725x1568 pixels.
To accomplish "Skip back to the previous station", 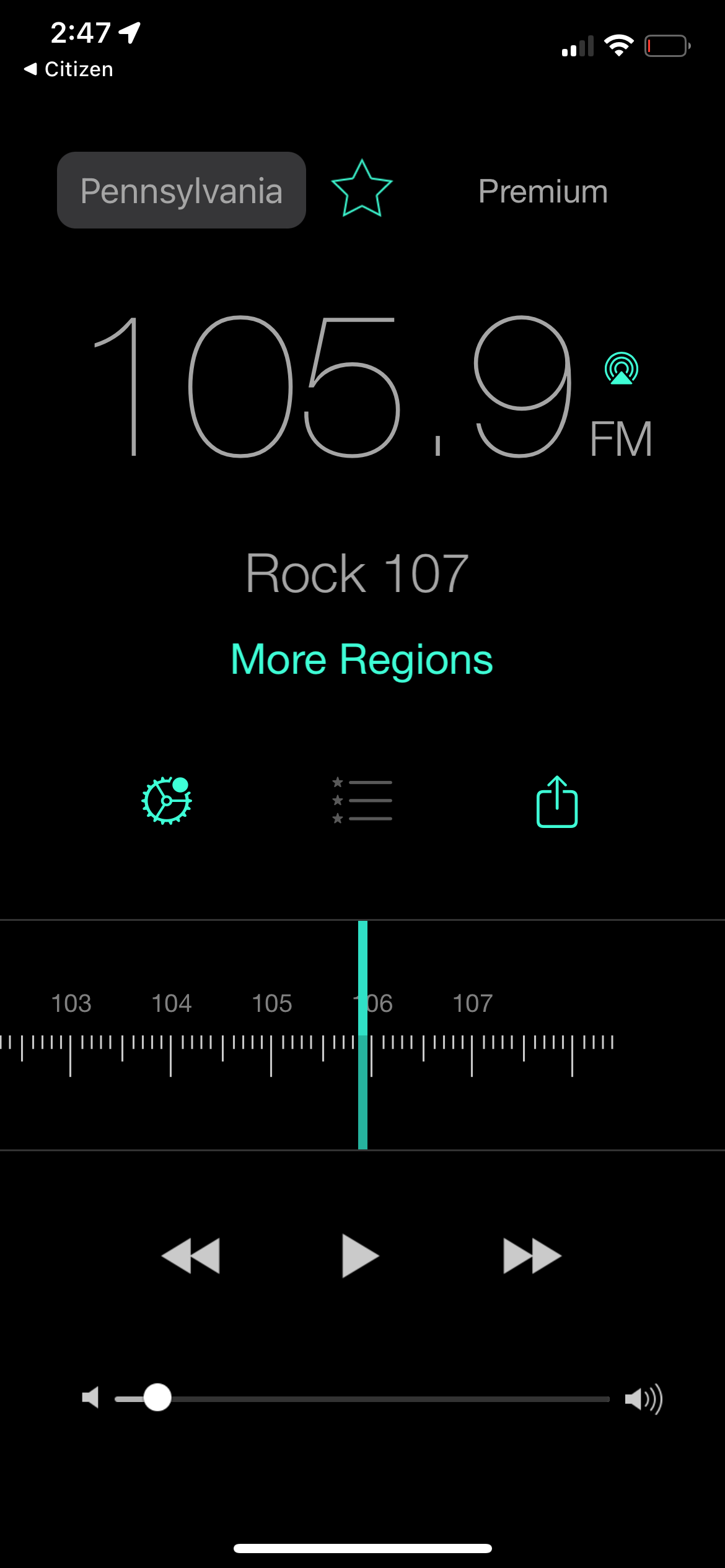I will point(190,1255).
